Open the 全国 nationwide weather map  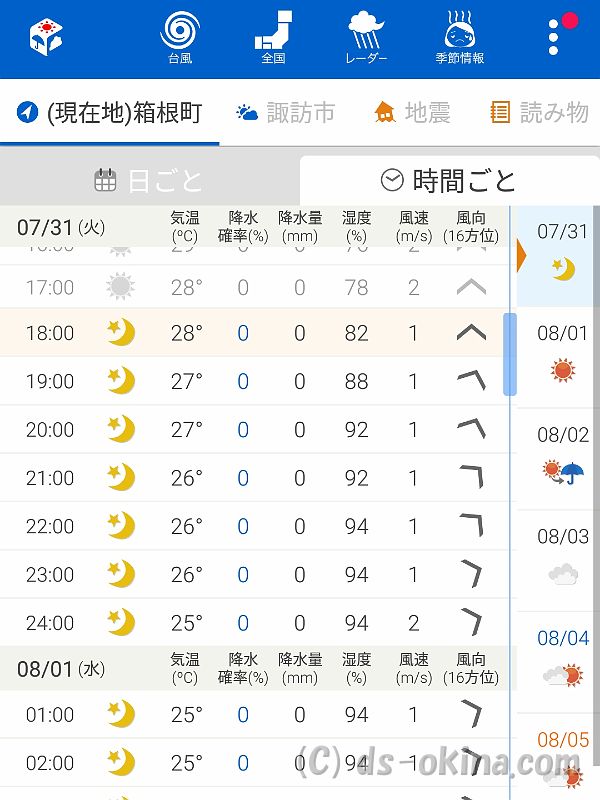273,37
